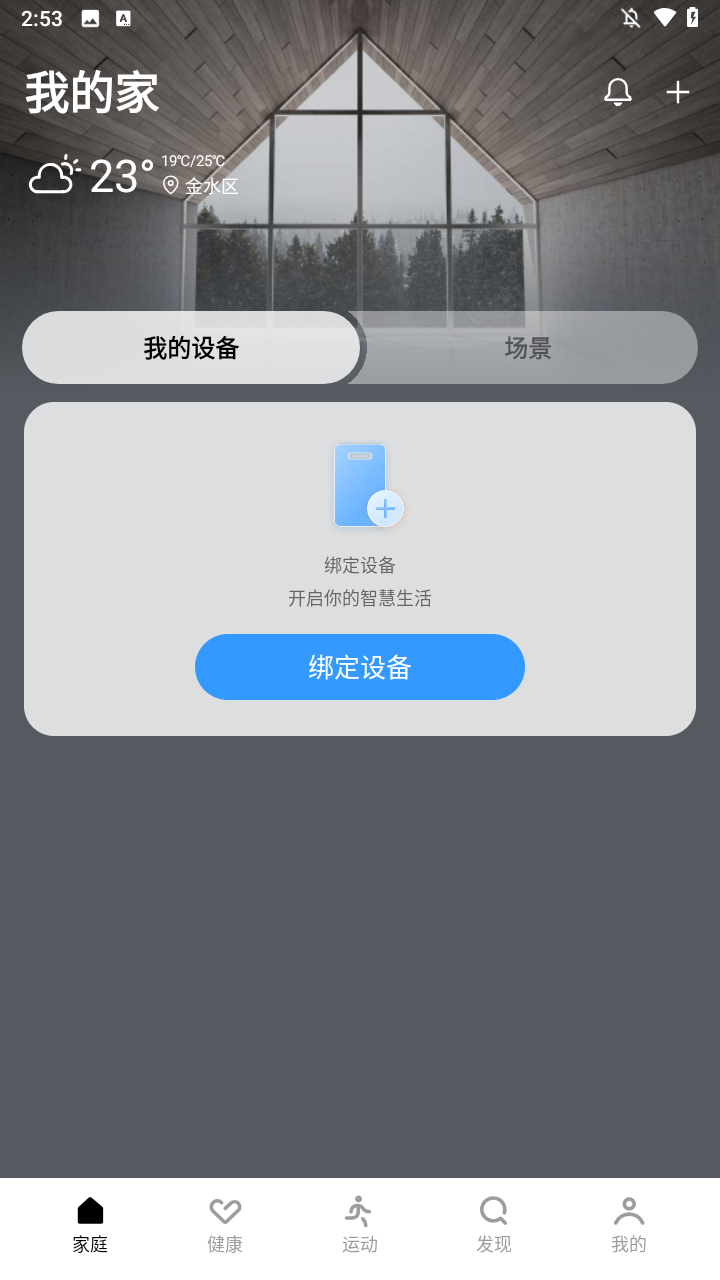This screenshot has width=720, height=1280.
Task: Select the 家庭 home icon in bottom bar
Action: point(89,1208)
